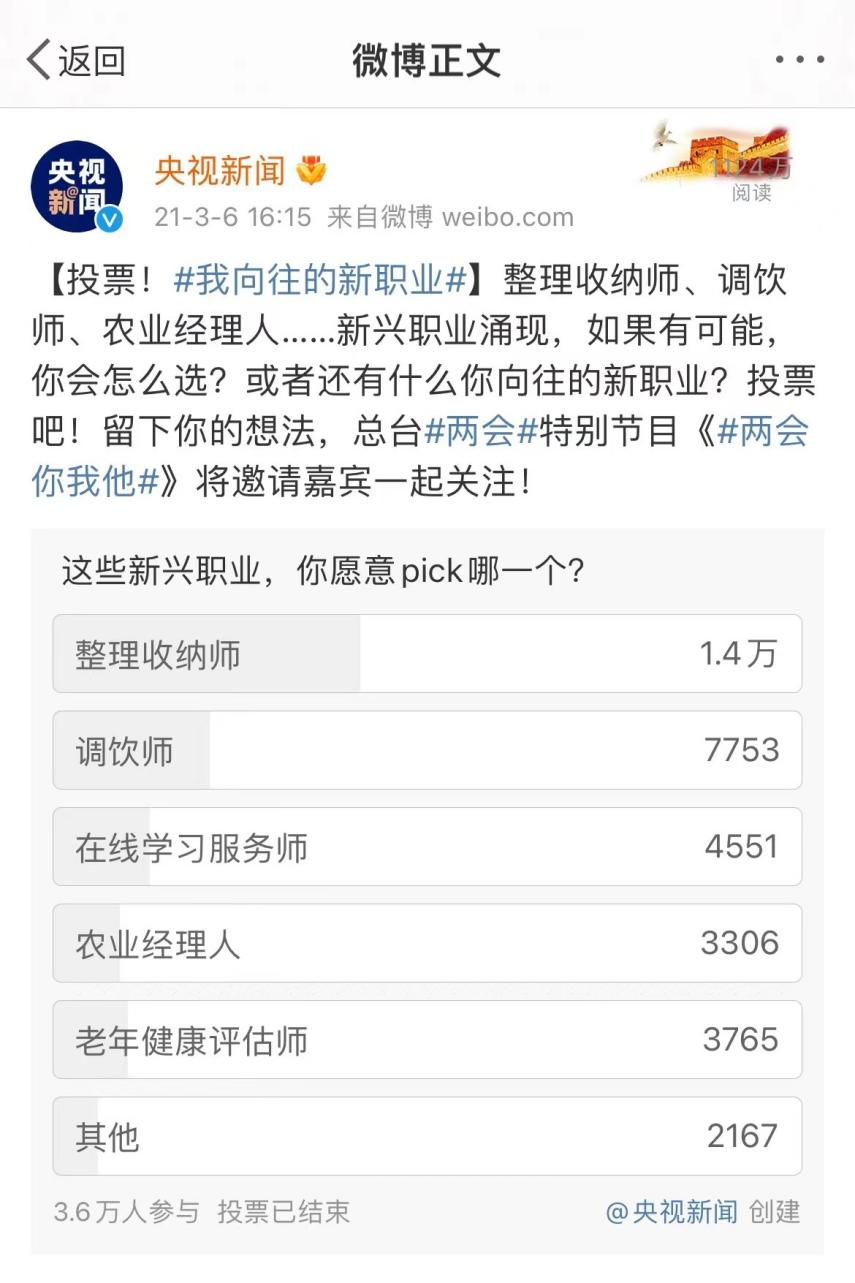This screenshot has width=855, height=1283.
Task: Select 其他 poll option
Action: click(427, 1136)
